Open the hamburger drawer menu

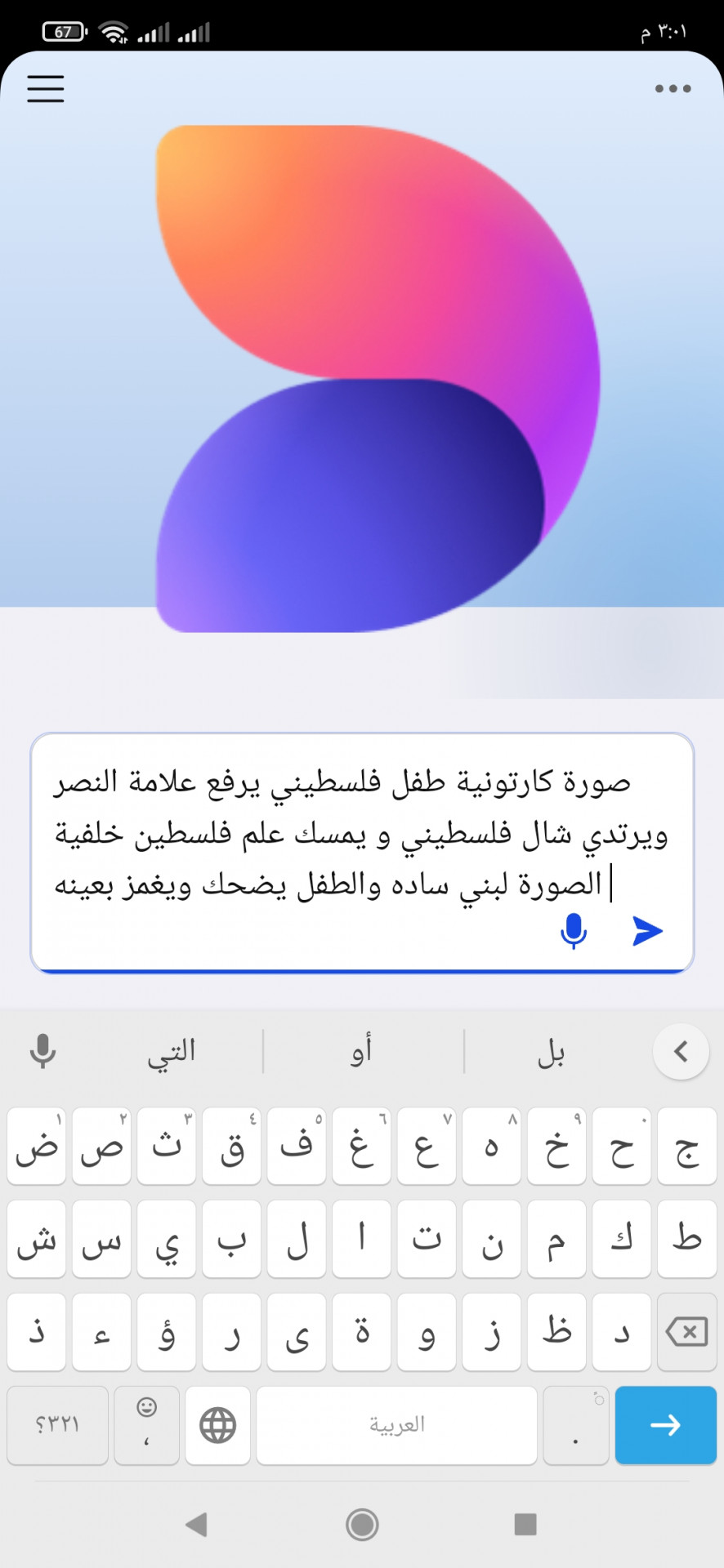point(46,89)
